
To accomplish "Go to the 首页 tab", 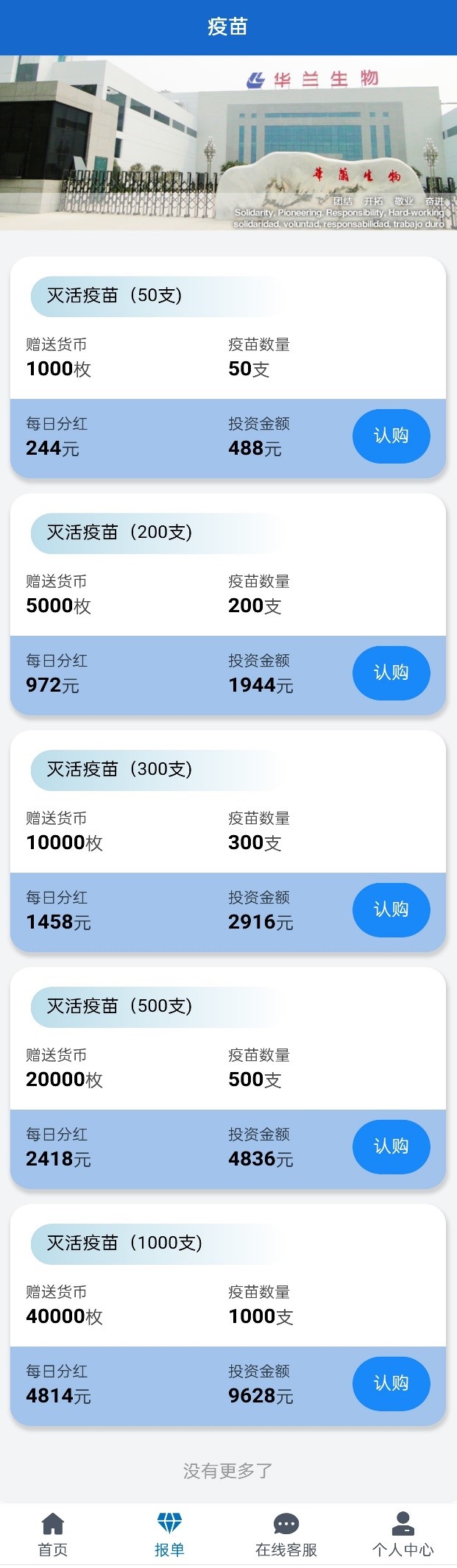I will point(53,1533).
